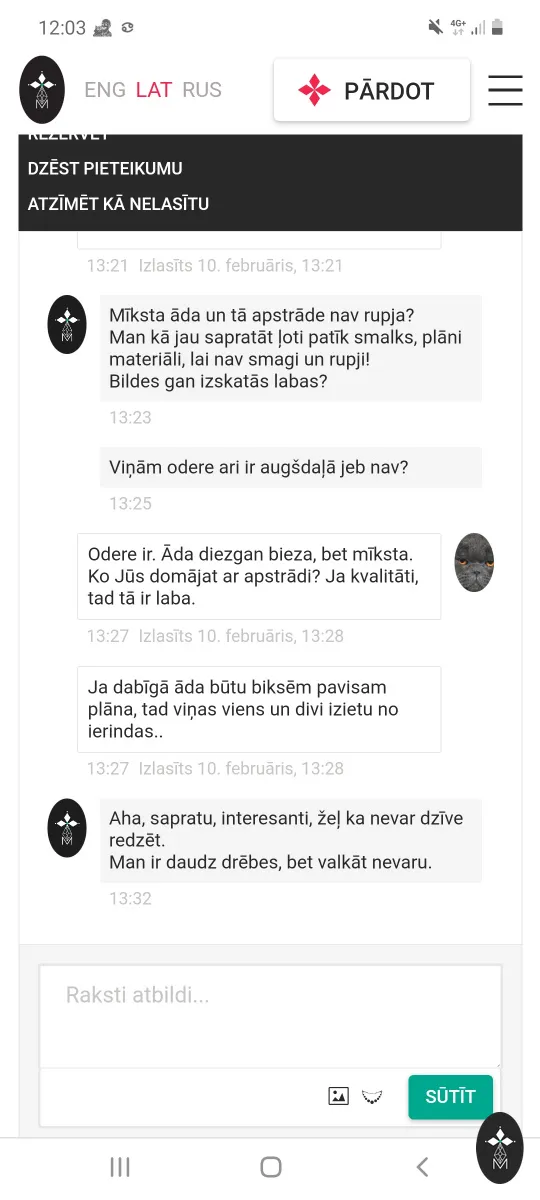This screenshot has height=1200, width=540.
Task: Go back using system navigation
Action: click(422, 1166)
